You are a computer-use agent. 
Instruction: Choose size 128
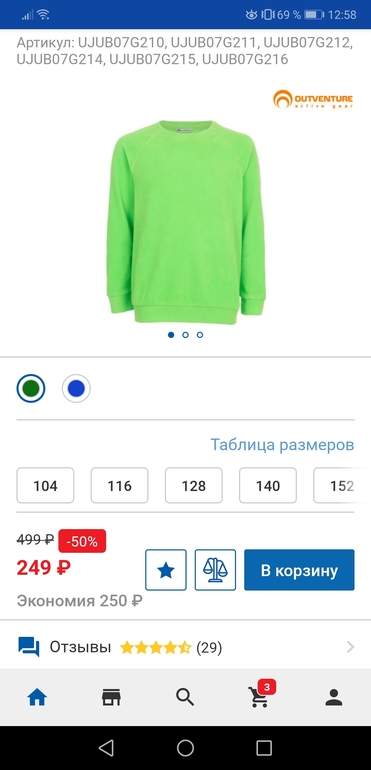point(194,485)
